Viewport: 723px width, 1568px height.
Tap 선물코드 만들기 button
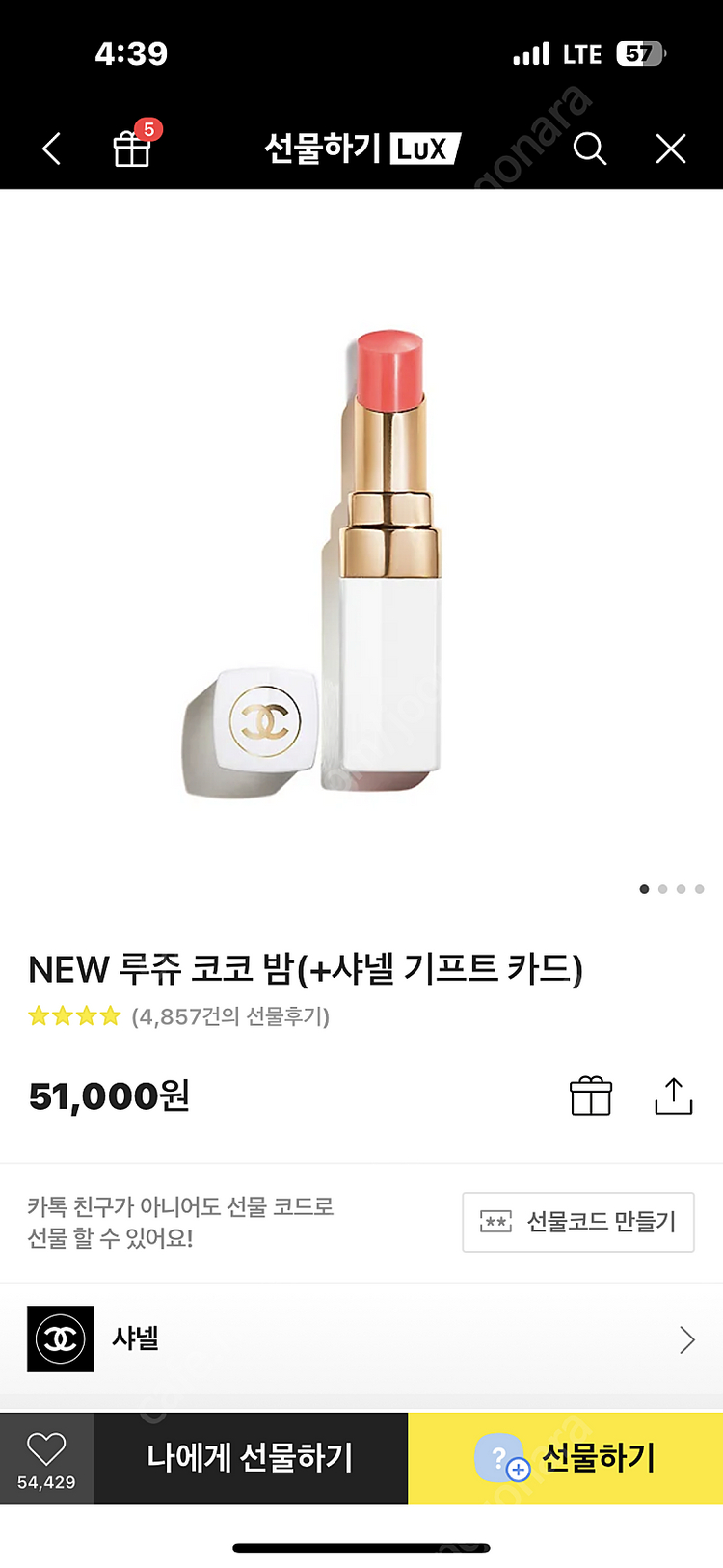click(578, 1222)
